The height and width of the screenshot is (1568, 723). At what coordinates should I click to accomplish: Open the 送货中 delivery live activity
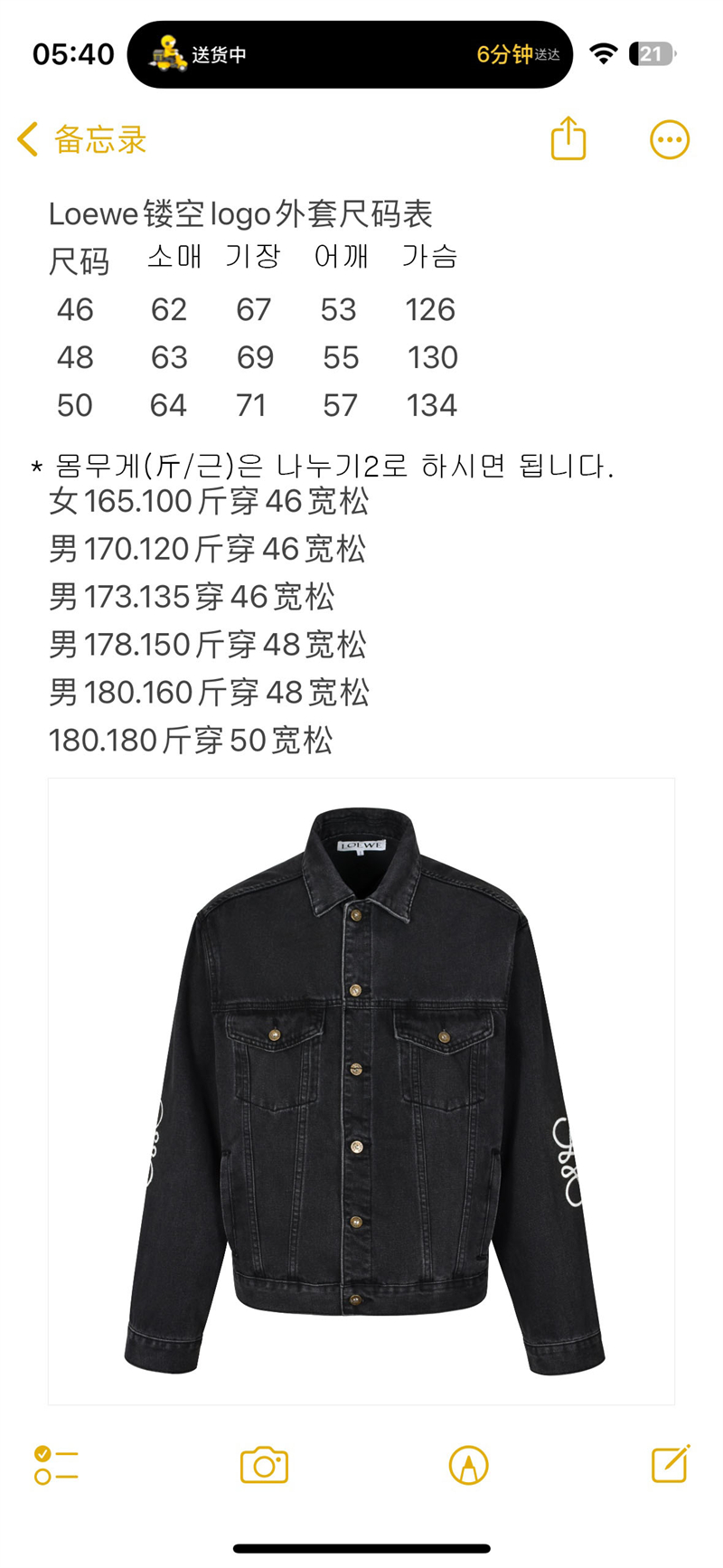tap(351, 55)
